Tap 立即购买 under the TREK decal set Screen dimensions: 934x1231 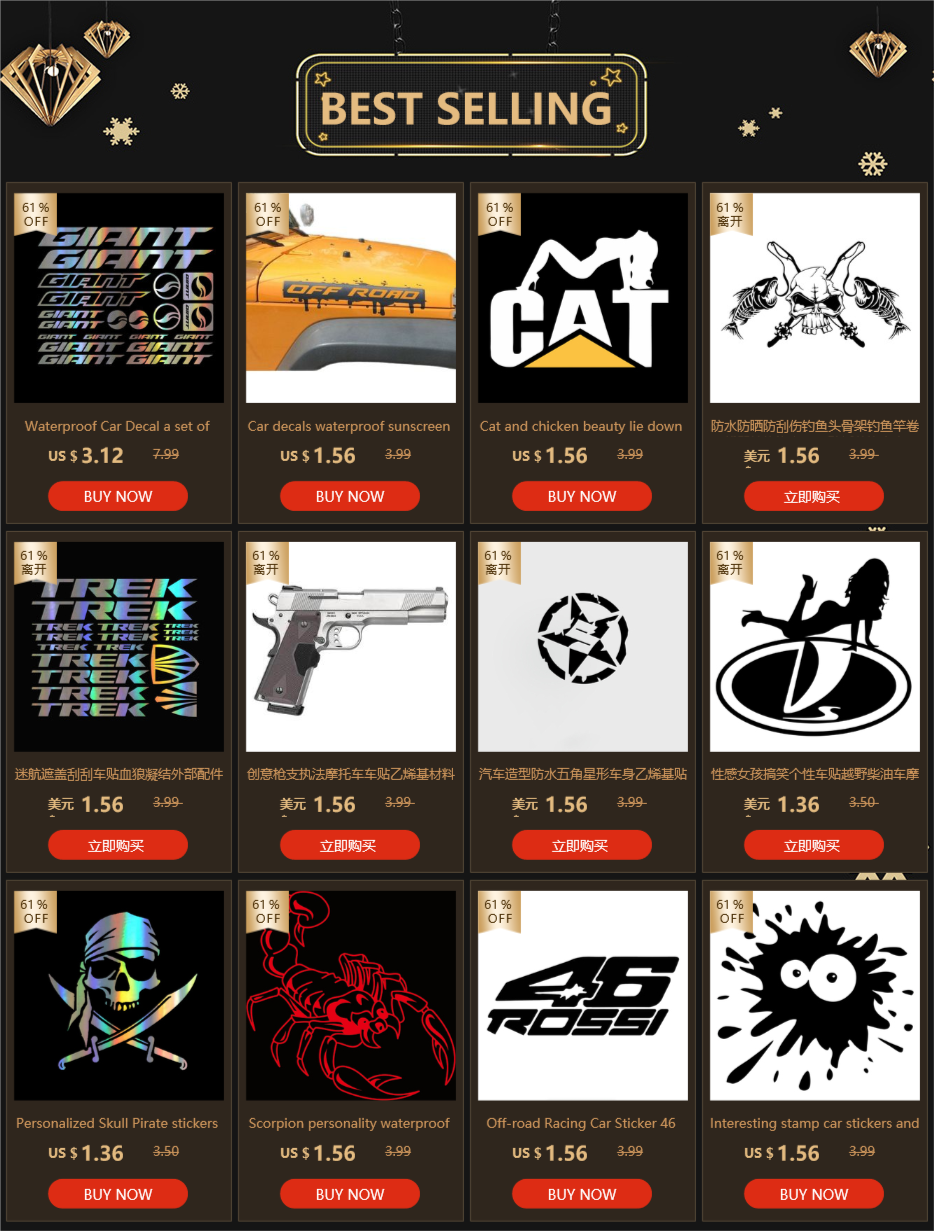click(x=118, y=845)
